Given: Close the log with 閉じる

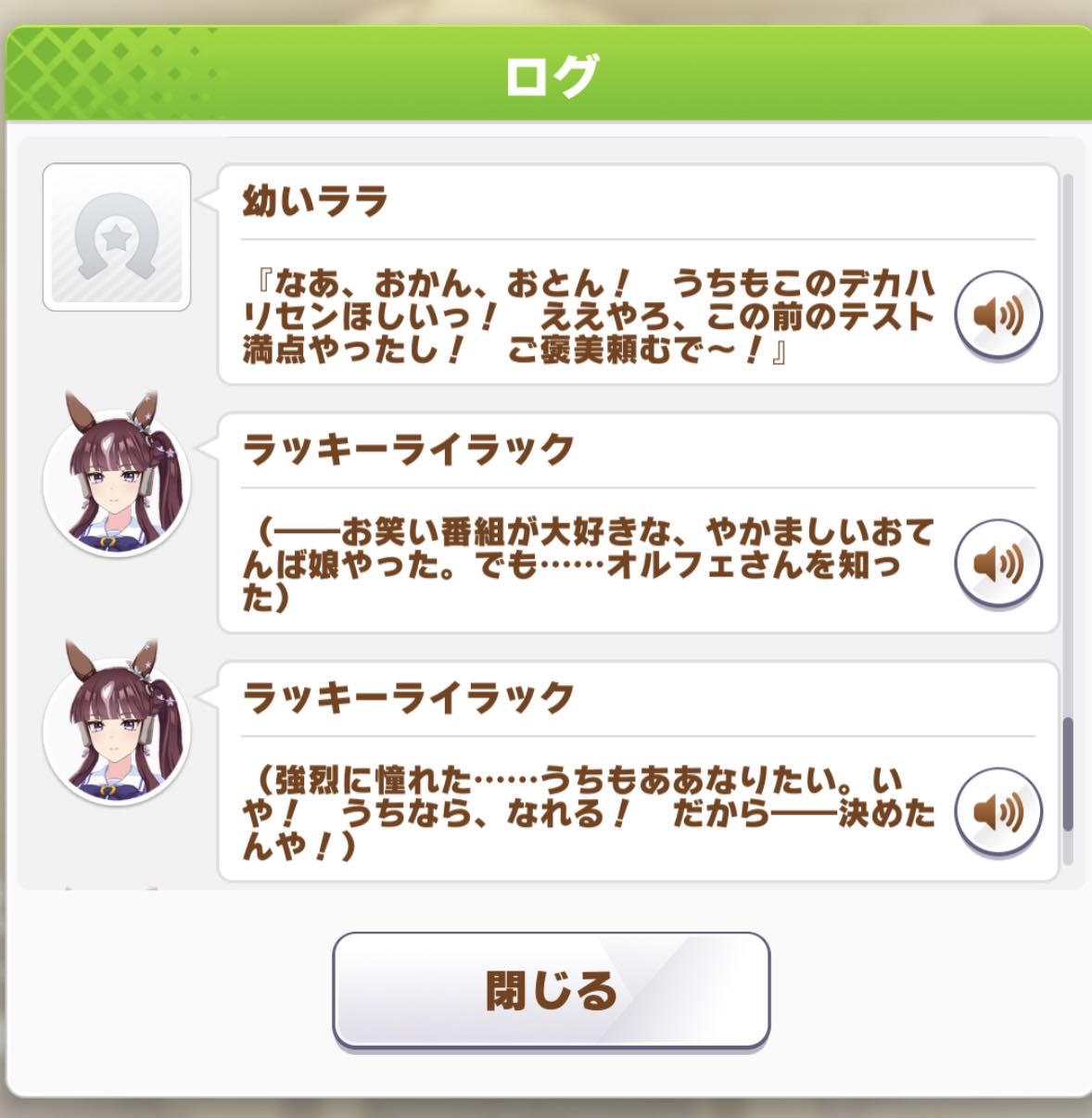Looking at the screenshot, I should [551, 990].
